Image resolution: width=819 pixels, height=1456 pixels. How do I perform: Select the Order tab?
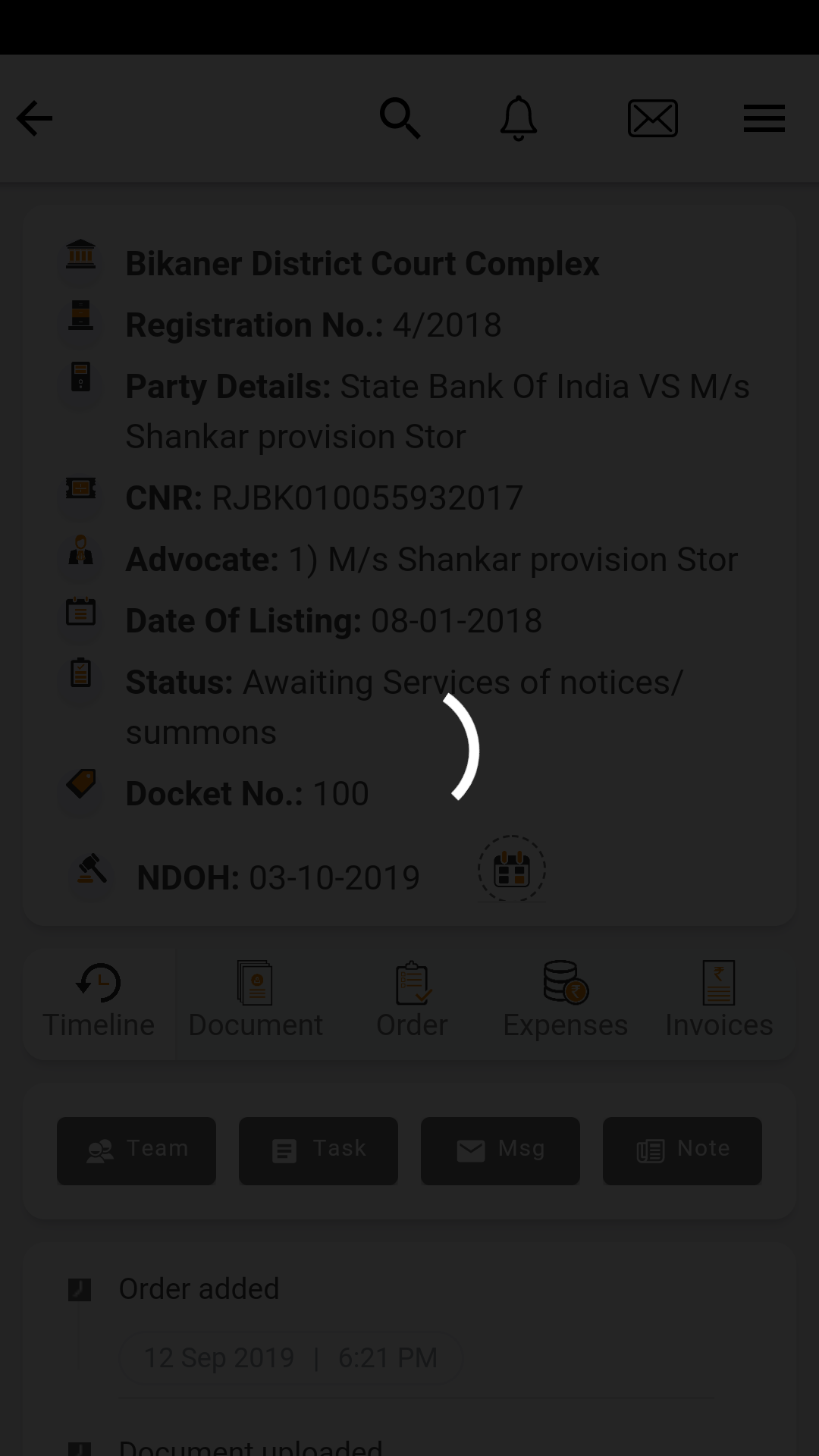point(412,1001)
